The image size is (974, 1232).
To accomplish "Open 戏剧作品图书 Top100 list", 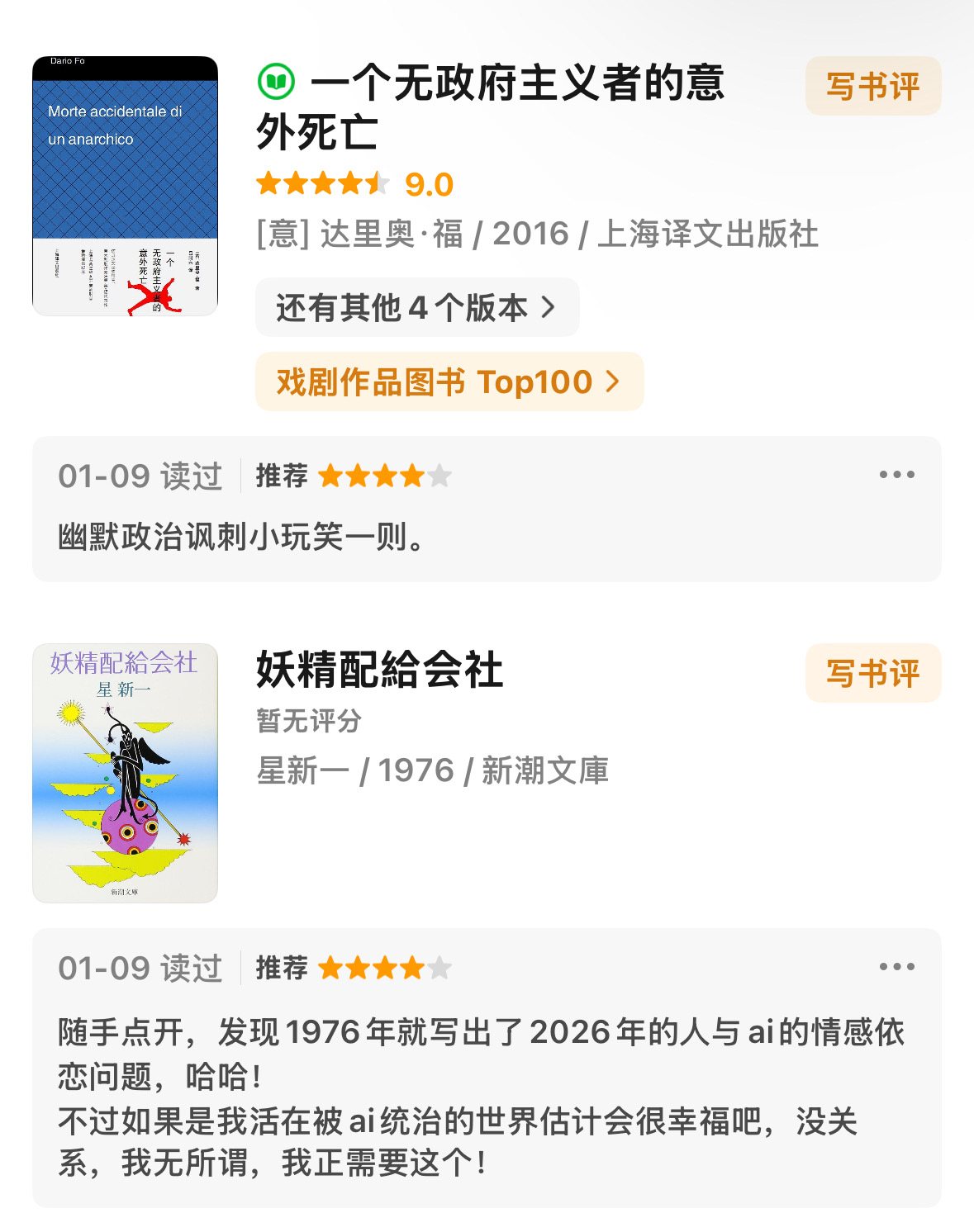I will coord(449,381).
